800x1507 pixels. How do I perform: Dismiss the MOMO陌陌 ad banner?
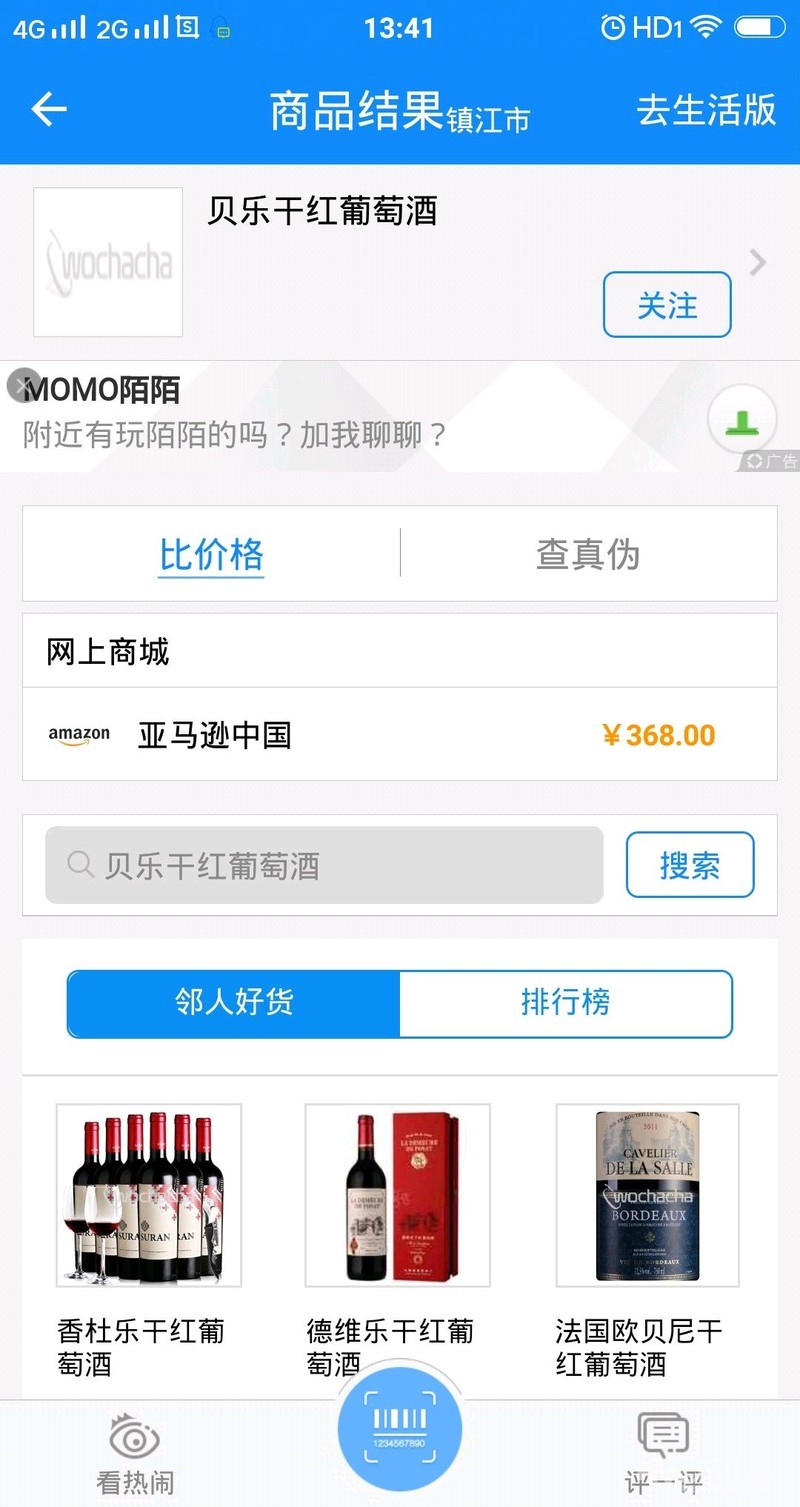22,385
